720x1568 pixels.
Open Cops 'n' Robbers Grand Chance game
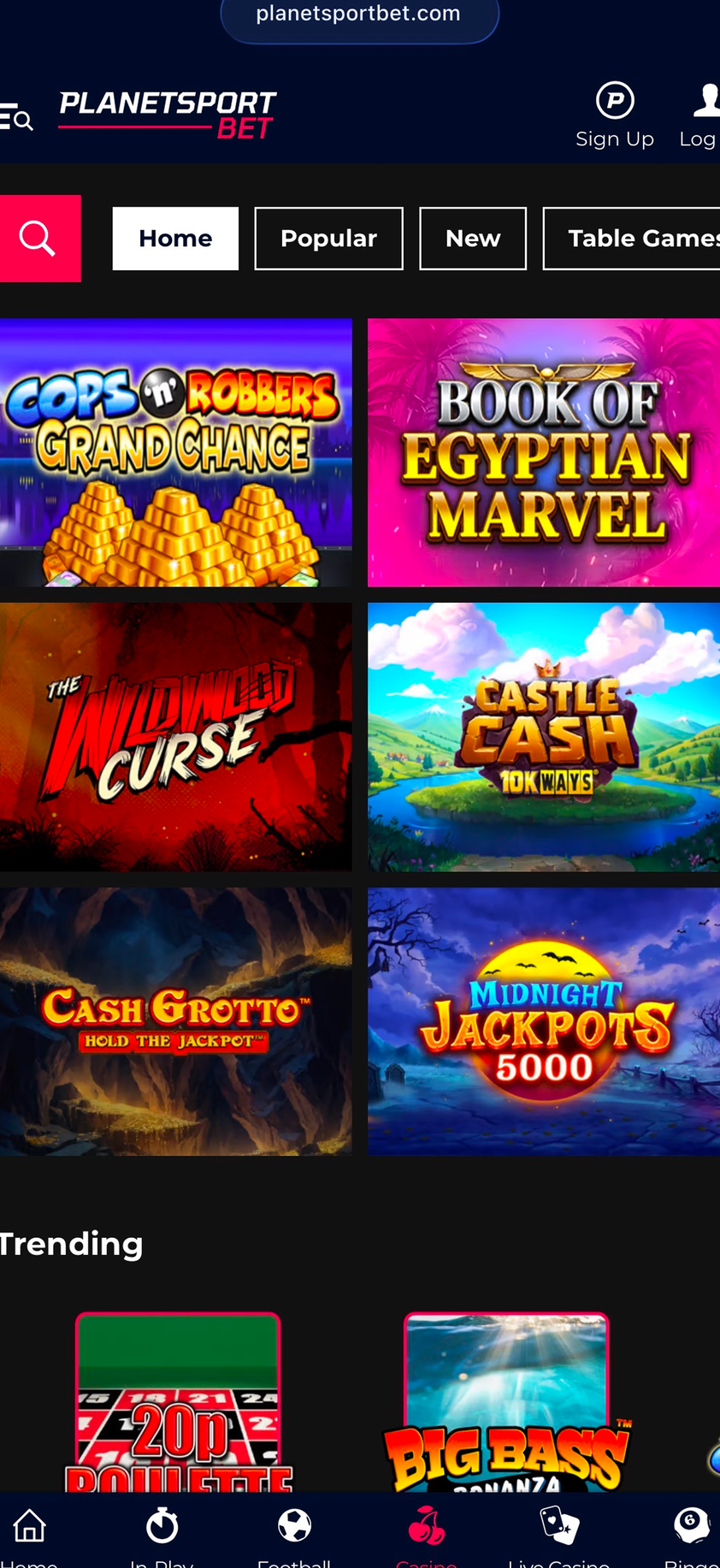[x=175, y=452]
